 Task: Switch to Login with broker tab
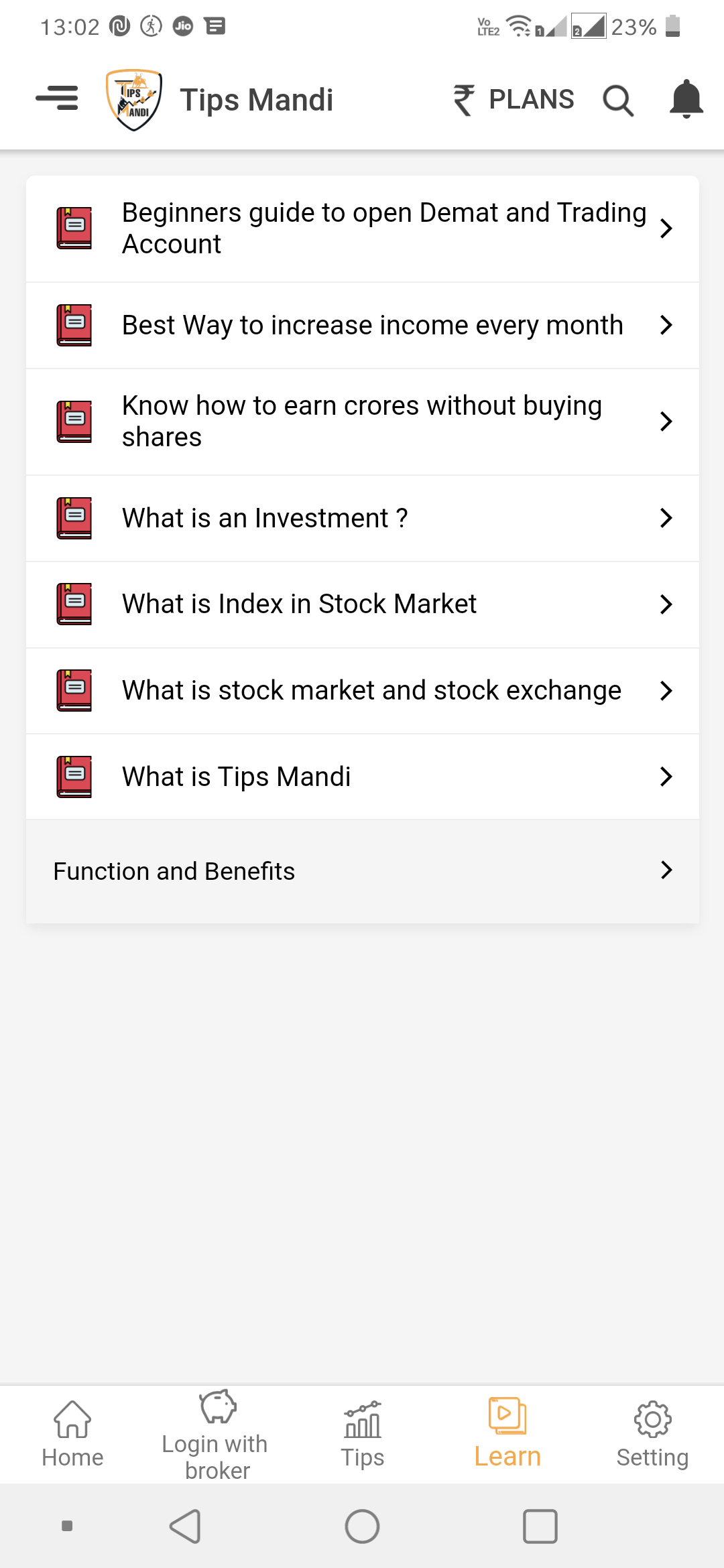[217, 1435]
